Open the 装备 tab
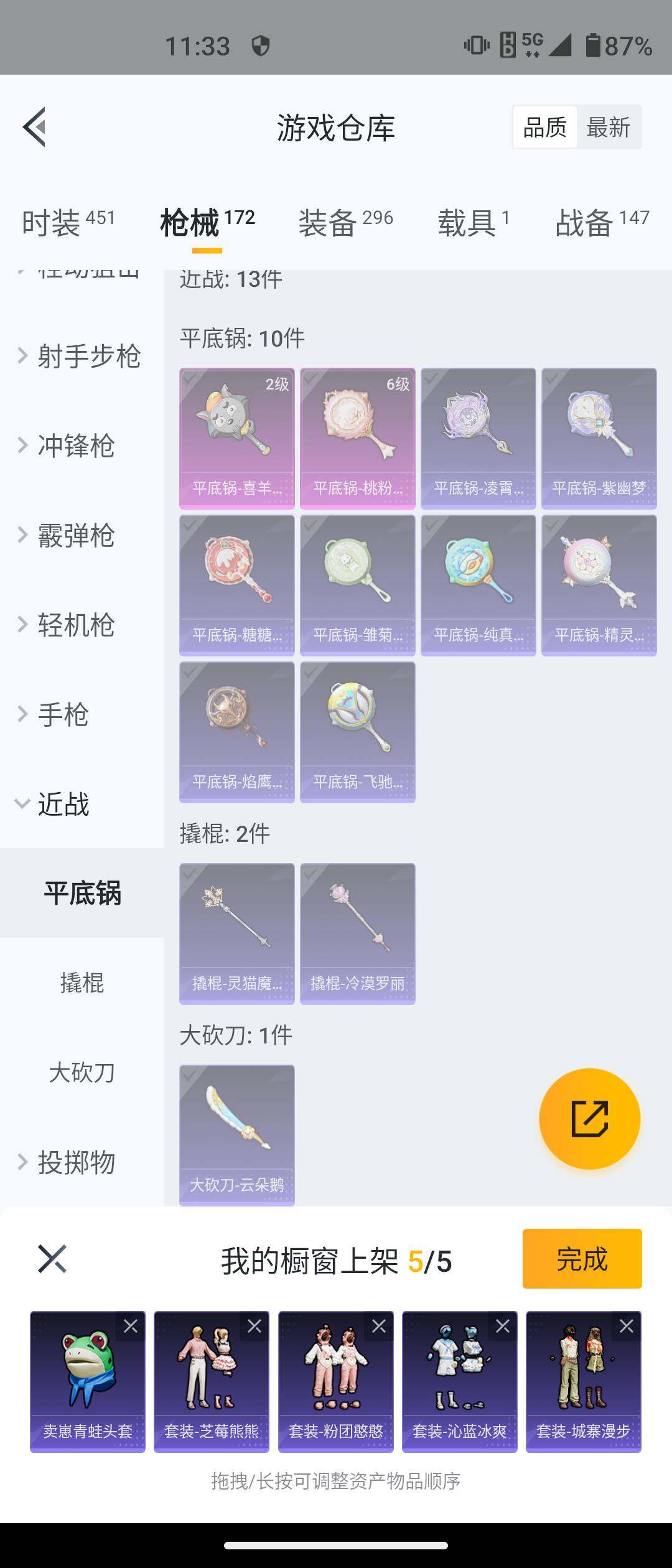The image size is (672, 1568). point(345,222)
